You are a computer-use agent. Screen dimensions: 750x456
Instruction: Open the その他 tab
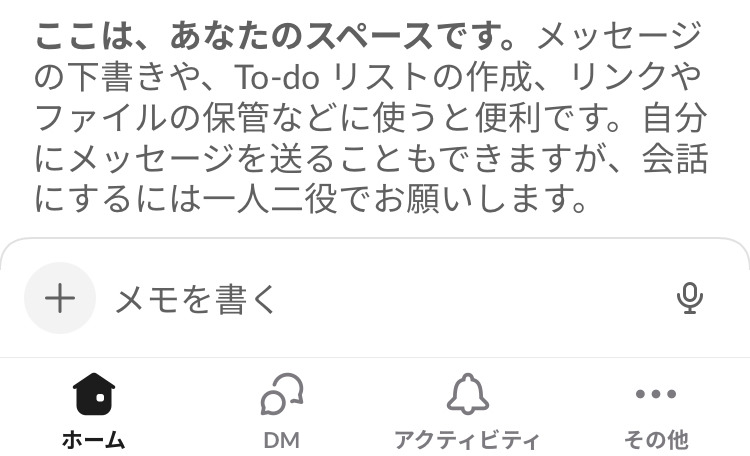[655, 410]
